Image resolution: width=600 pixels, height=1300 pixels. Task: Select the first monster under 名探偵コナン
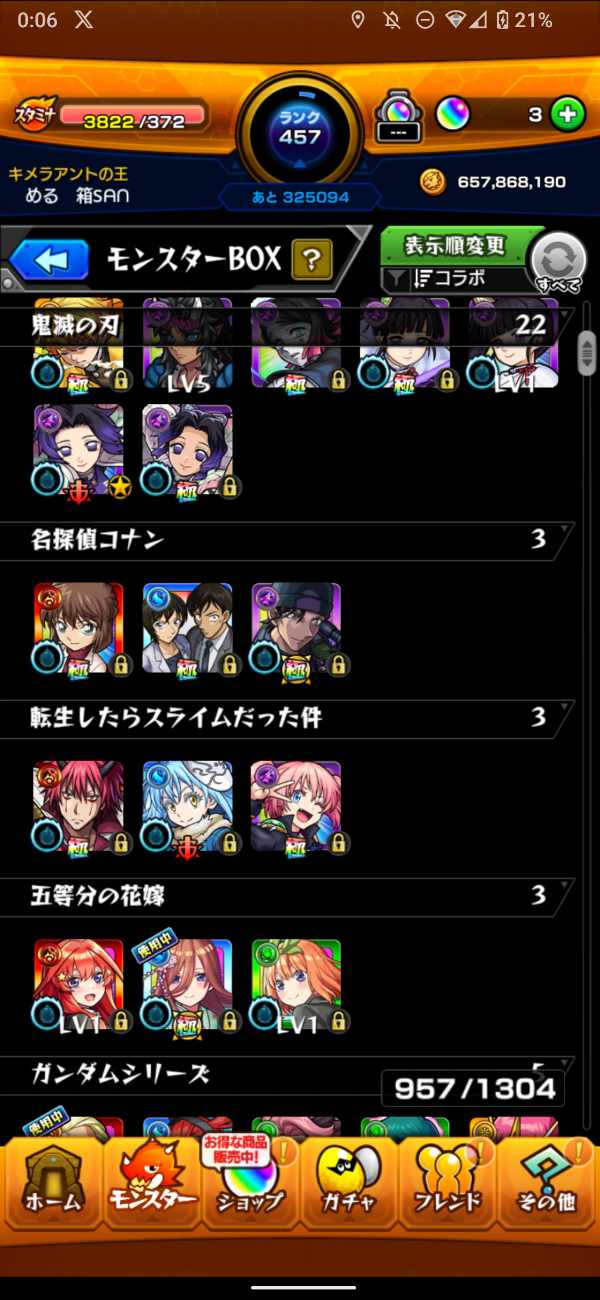tap(79, 628)
